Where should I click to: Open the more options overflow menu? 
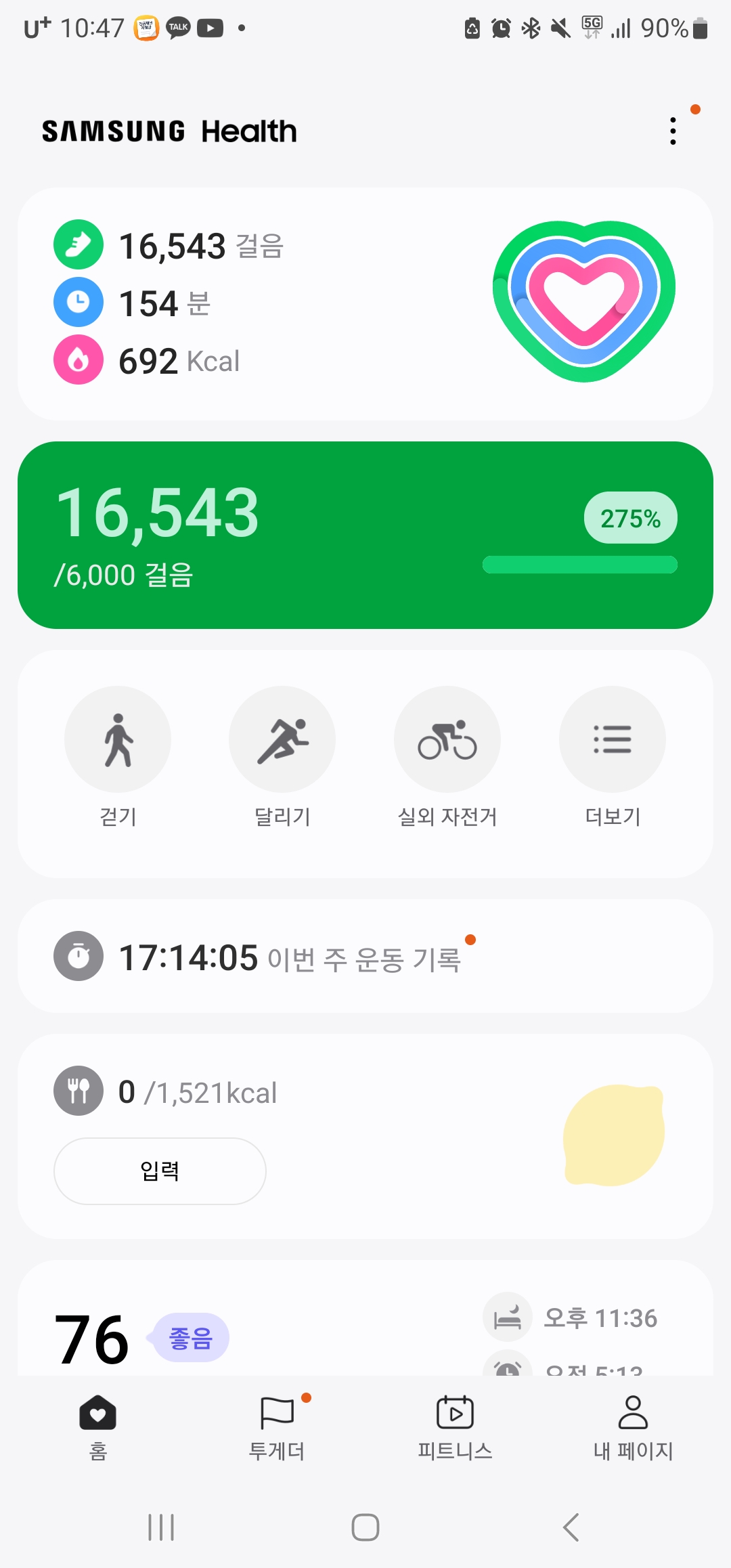click(x=672, y=131)
